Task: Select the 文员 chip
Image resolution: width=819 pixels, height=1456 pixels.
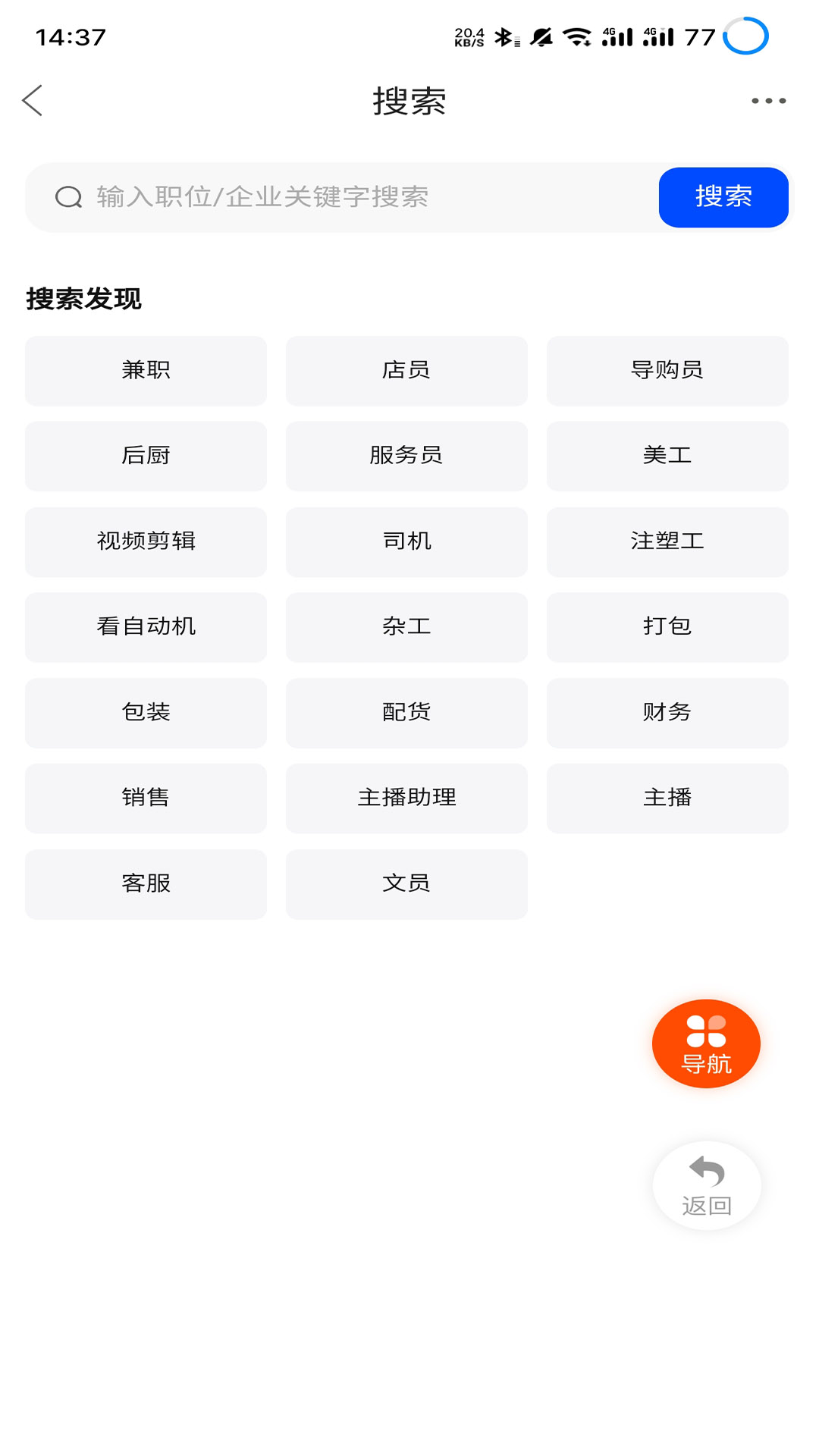Action: [406, 883]
